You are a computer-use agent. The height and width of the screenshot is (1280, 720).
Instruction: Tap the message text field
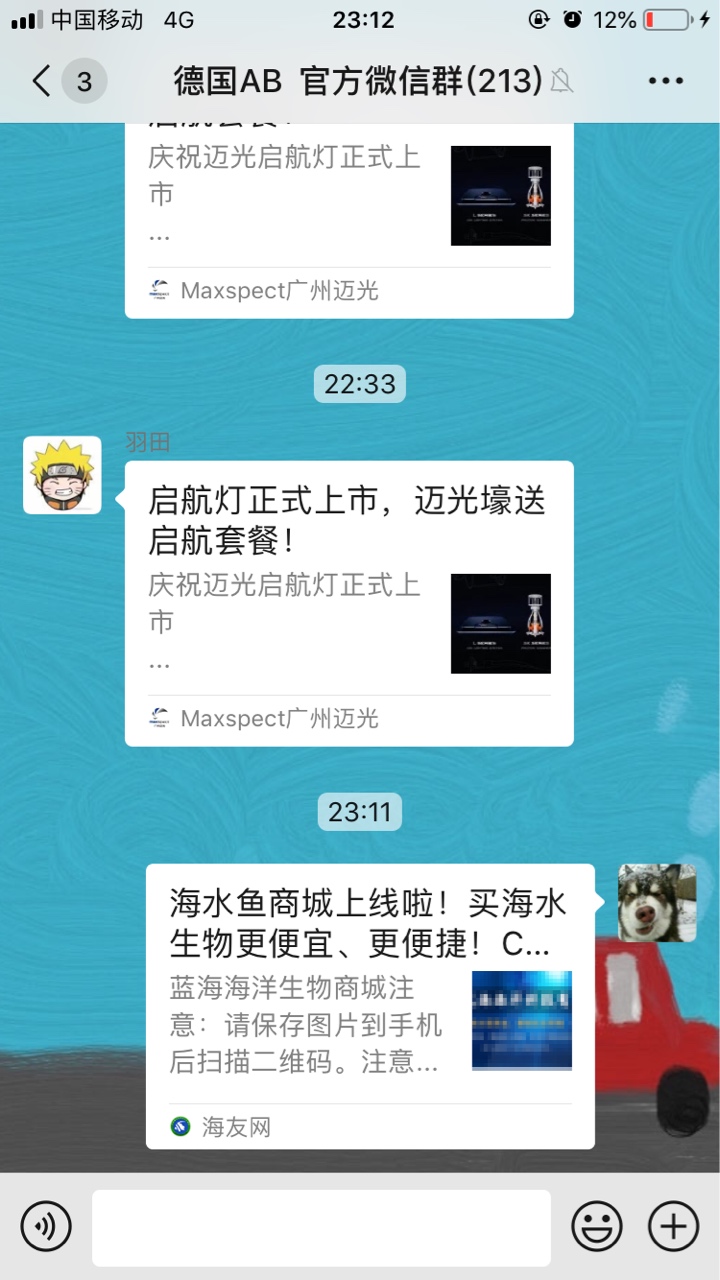tap(321, 1227)
